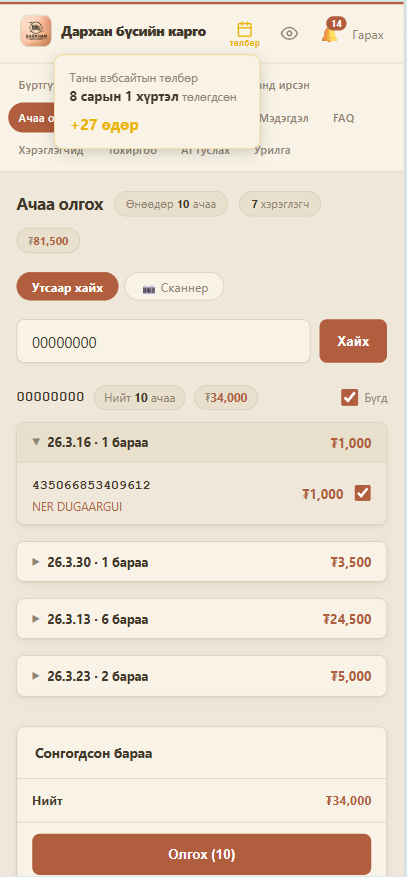Expand the 26.3.23 · 2 бараа group
The width and height of the screenshot is (407, 877).
[201, 676]
